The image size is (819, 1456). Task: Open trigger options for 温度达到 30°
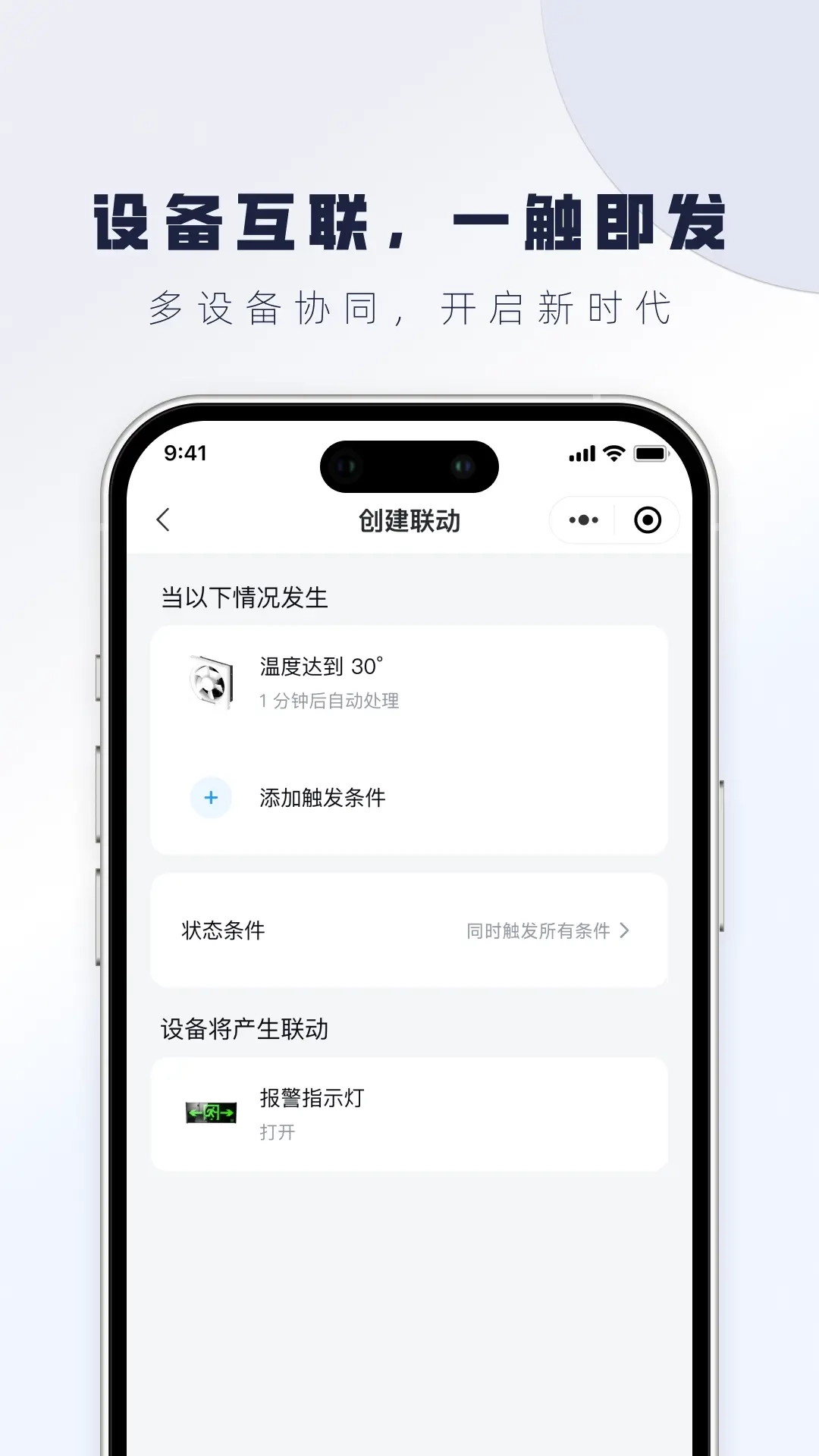(409, 682)
